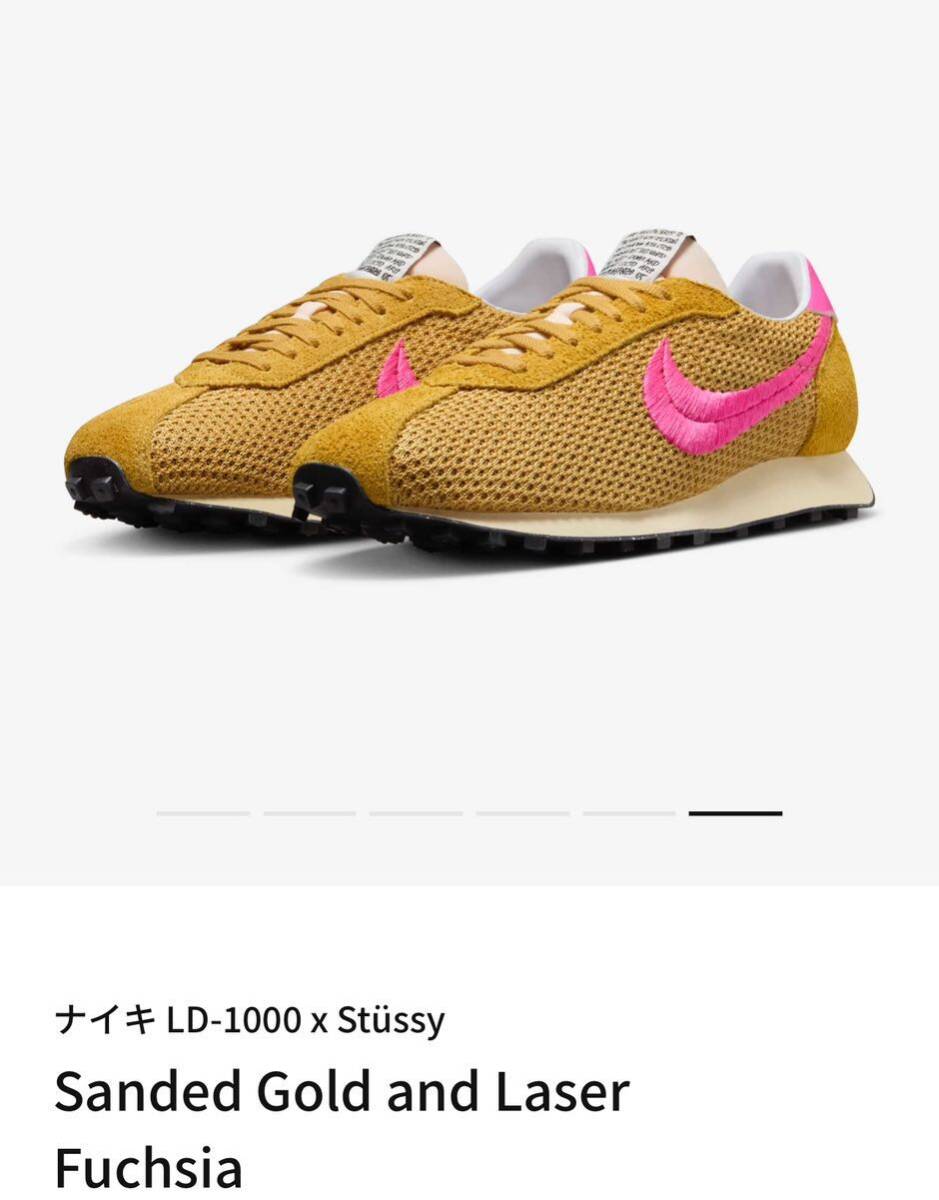The height and width of the screenshot is (1200, 939).
Task: Open the sneaker photo in full view
Action: (x=469, y=400)
